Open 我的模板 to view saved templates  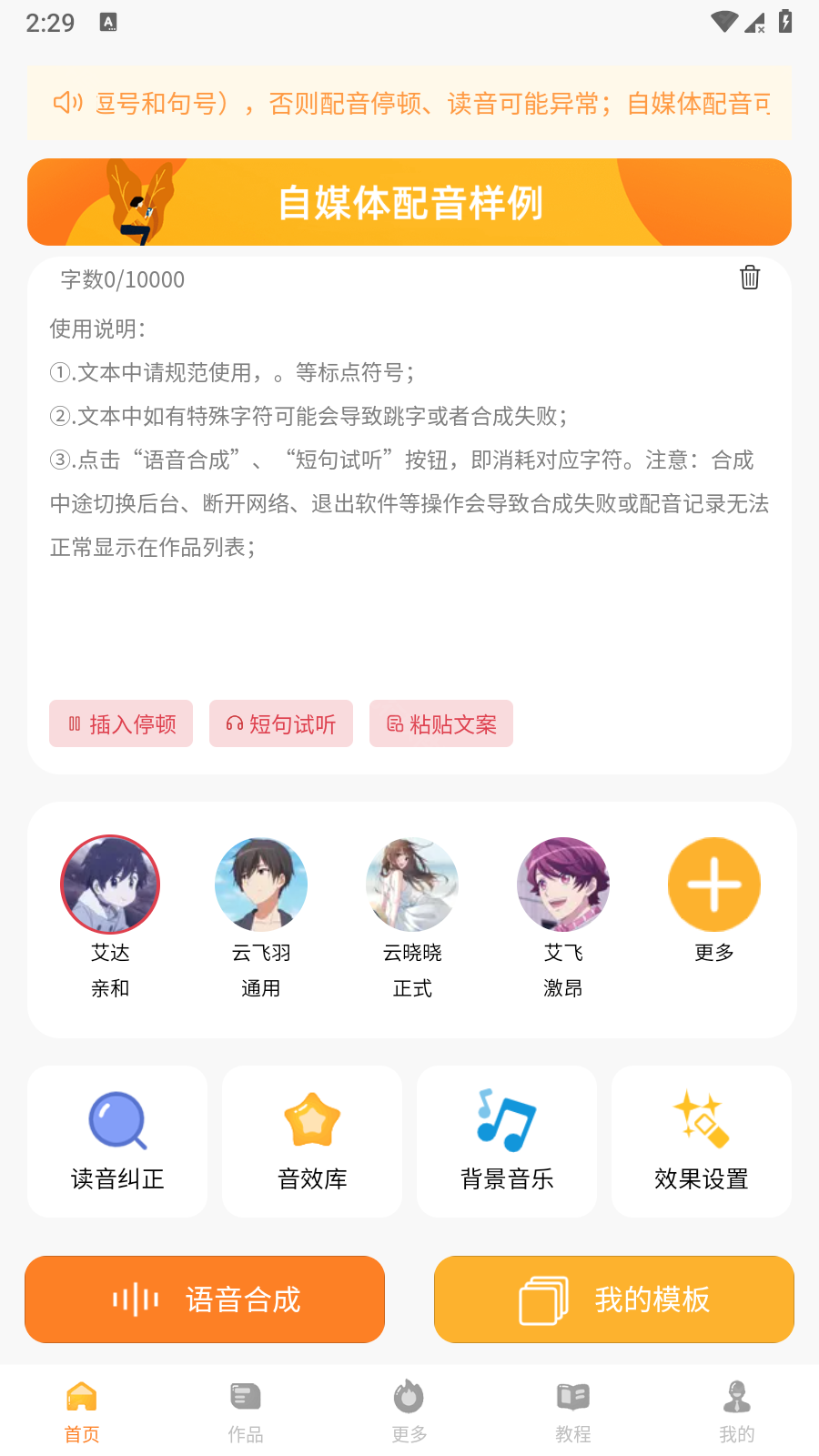(613, 1299)
